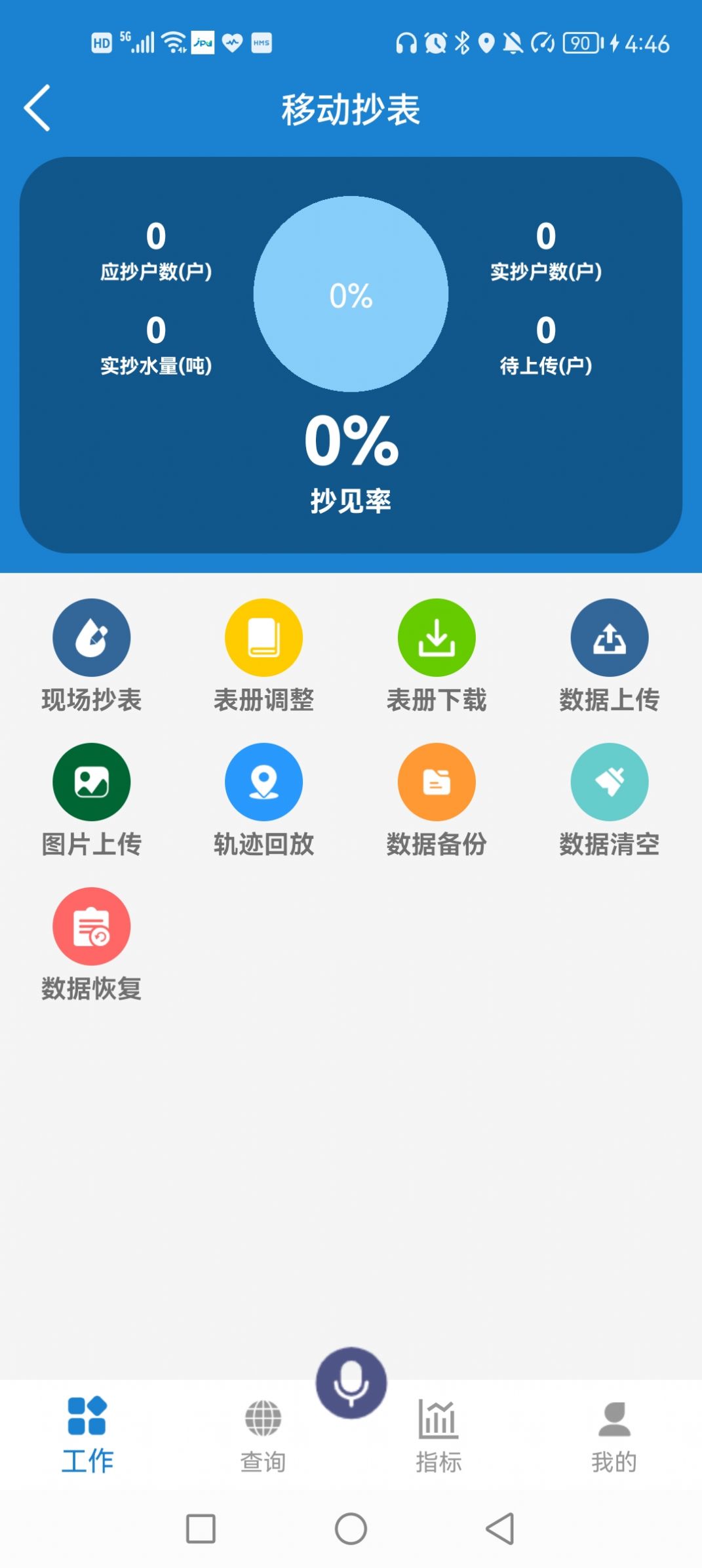The image size is (702, 1568).
Task: Open 轨迹回放 track playback
Action: click(263, 782)
